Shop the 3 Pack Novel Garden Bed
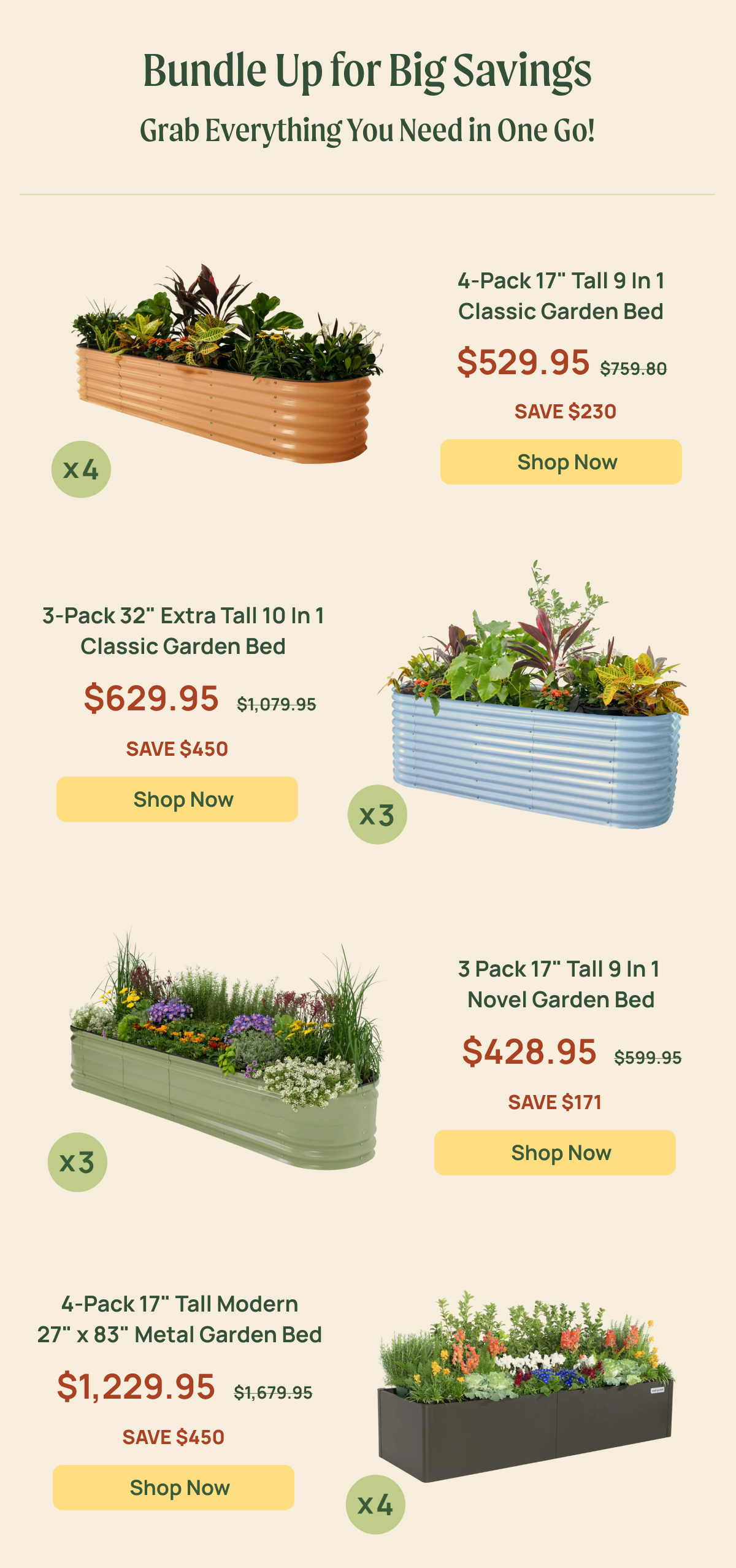Viewport: 736px width, 1568px height. (x=554, y=1153)
